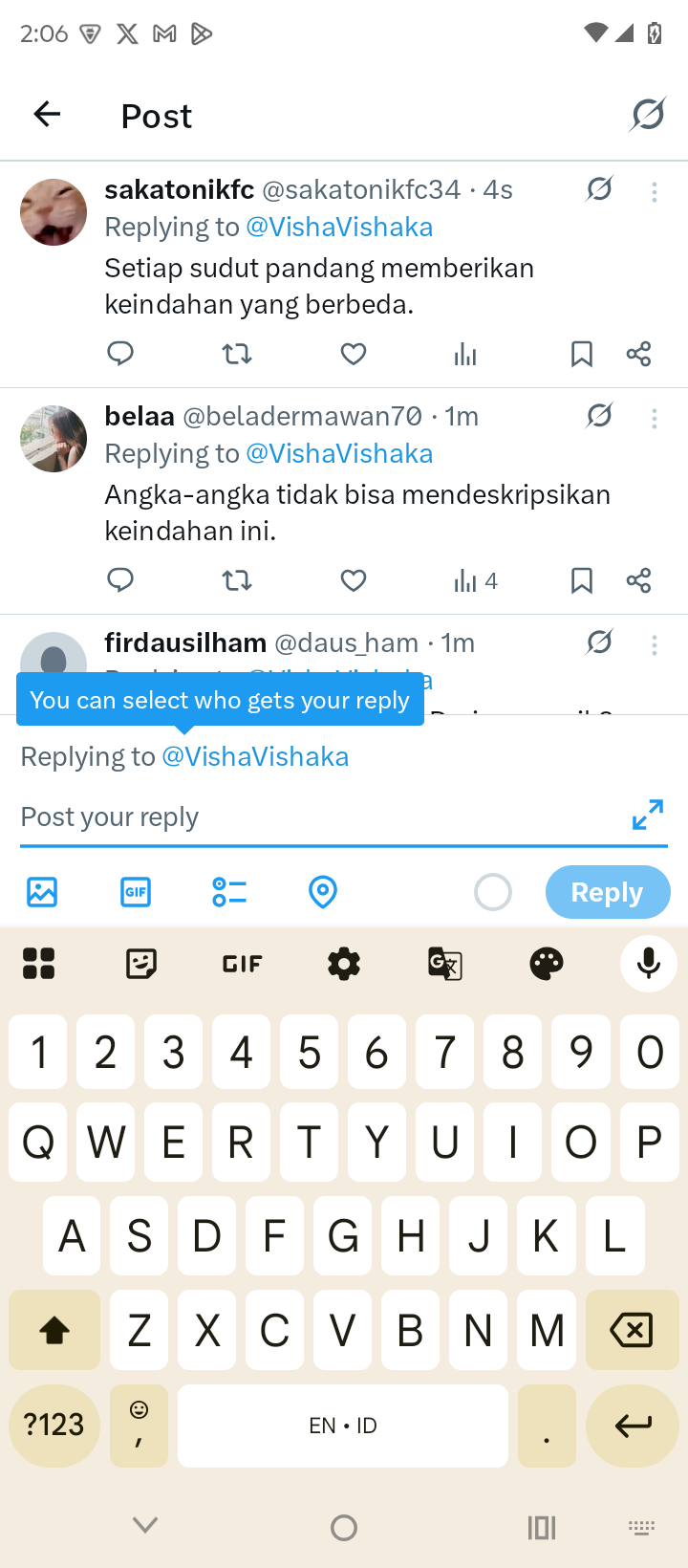Open the Grok icon in the header
The height and width of the screenshot is (1568, 688).
click(x=648, y=115)
